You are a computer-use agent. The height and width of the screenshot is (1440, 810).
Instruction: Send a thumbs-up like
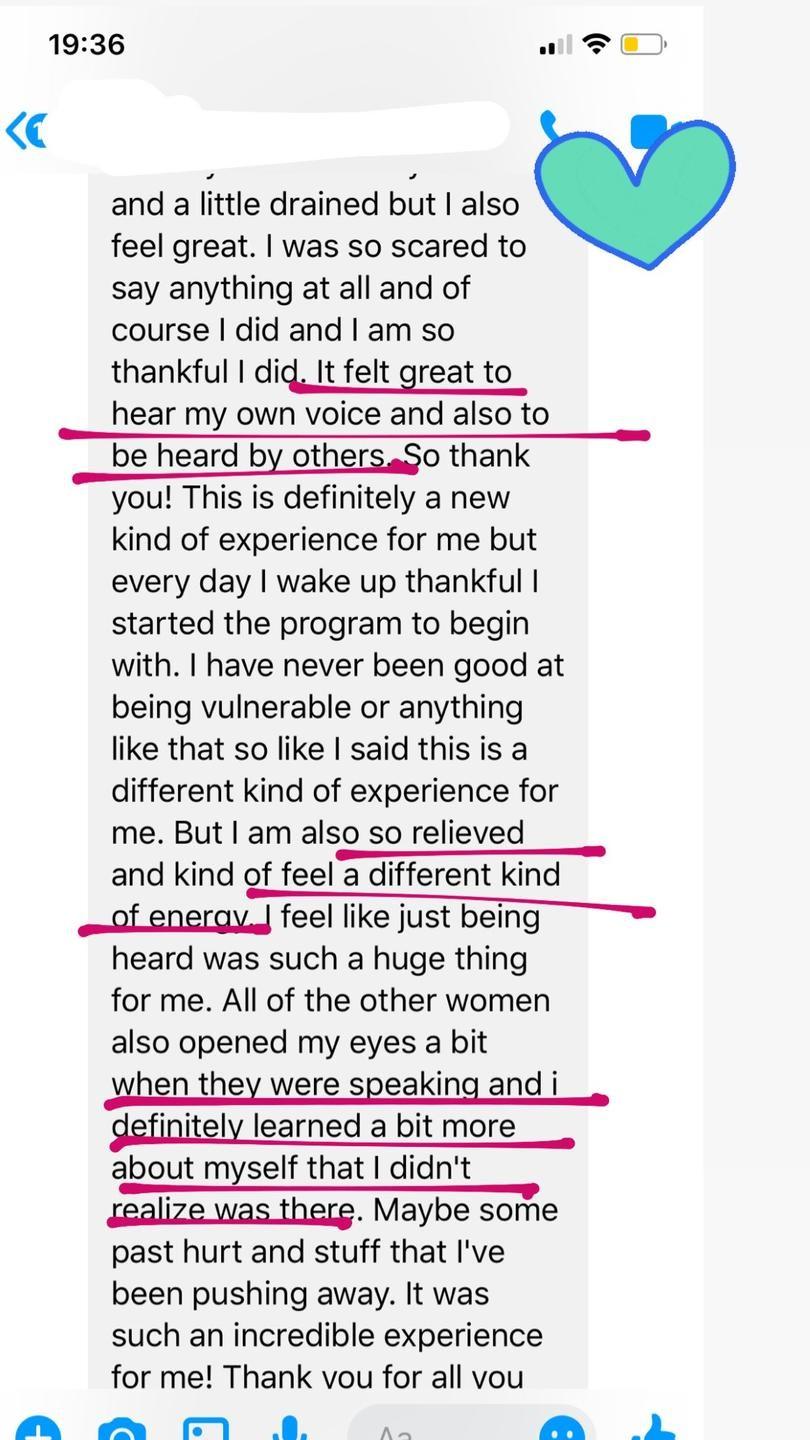655,1430
